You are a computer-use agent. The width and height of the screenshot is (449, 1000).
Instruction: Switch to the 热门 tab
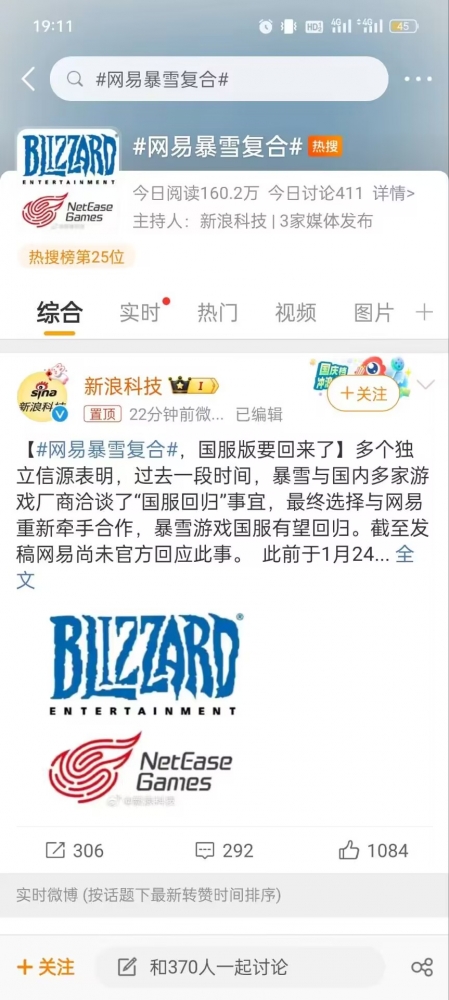click(217, 312)
